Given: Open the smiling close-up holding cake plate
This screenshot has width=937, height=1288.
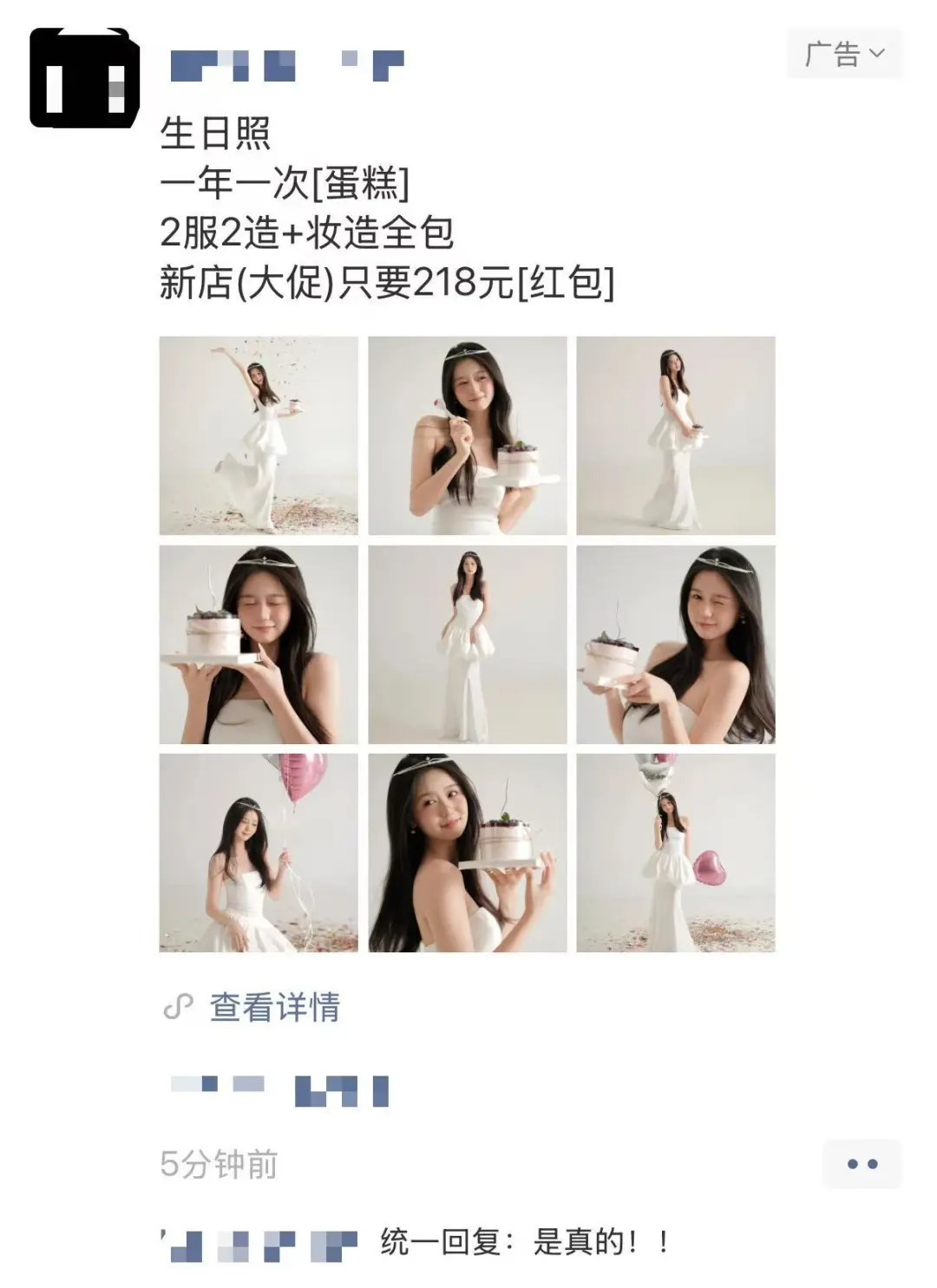Looking at the screenshot, I should 467,853.
